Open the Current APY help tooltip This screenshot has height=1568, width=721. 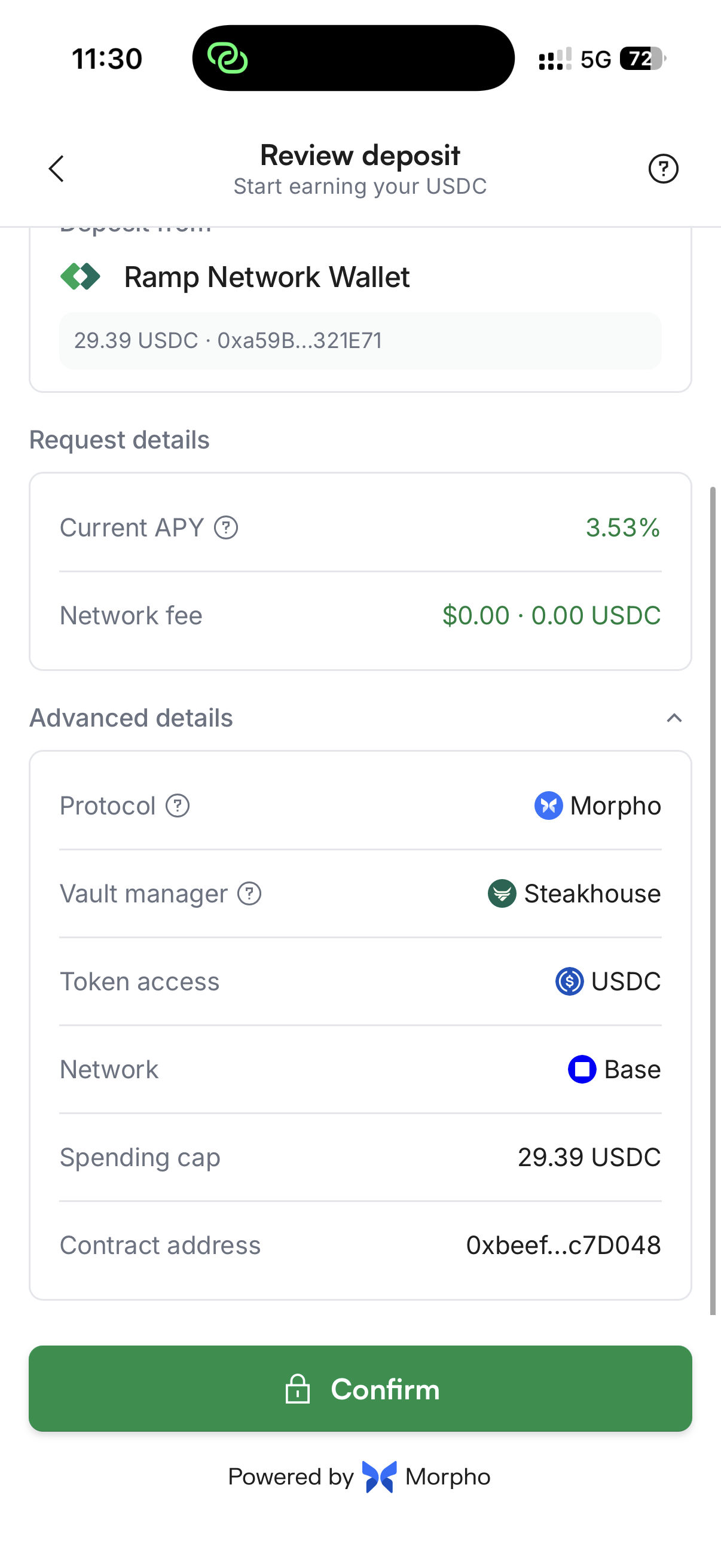coord(225,527)
